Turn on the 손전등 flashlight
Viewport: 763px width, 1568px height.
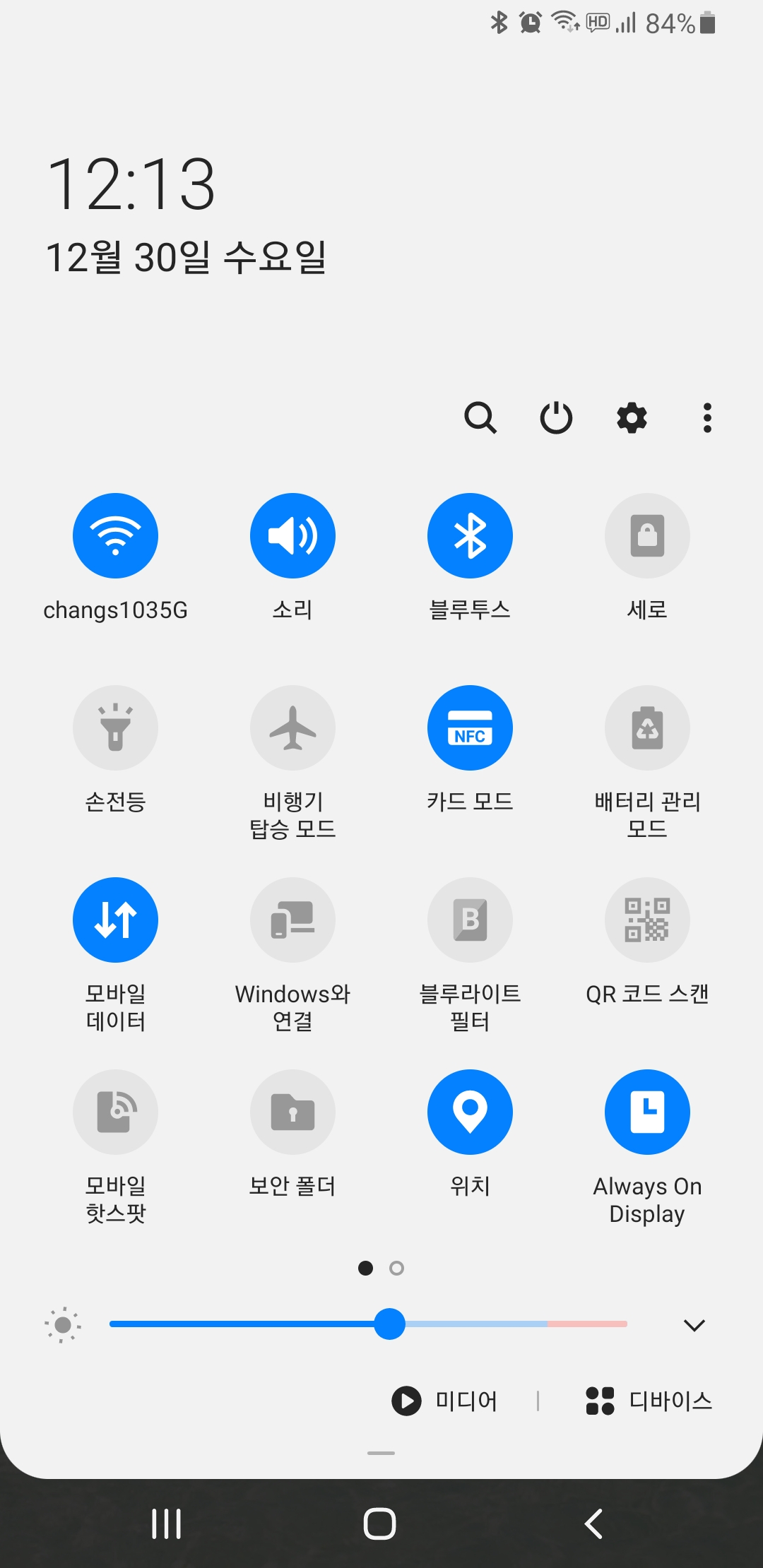tap(115, 727)
